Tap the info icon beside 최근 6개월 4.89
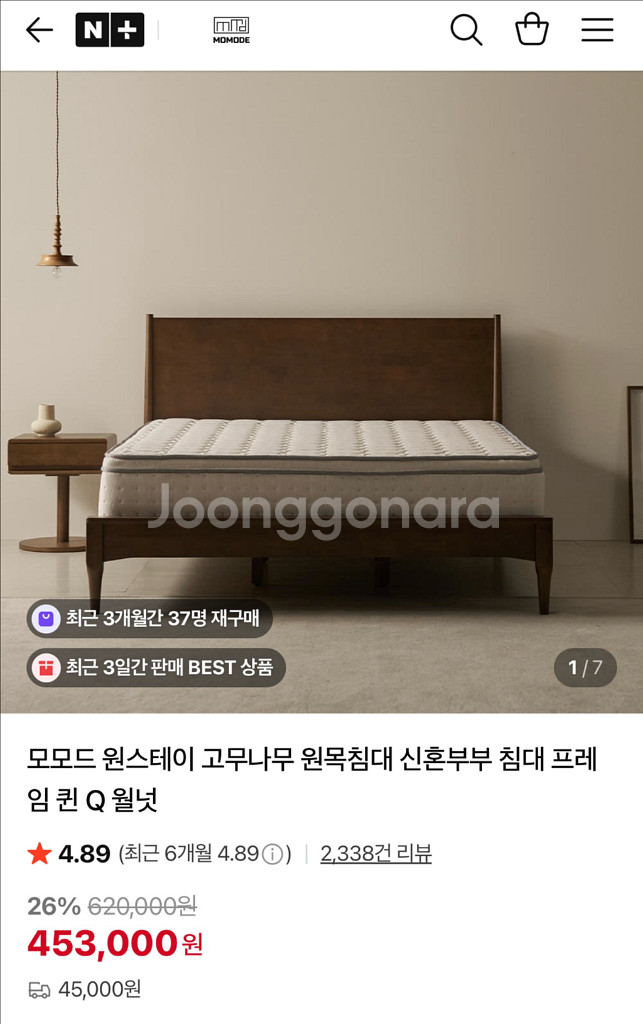Viewport: 643px width, 1024px height. click(272, 854)
